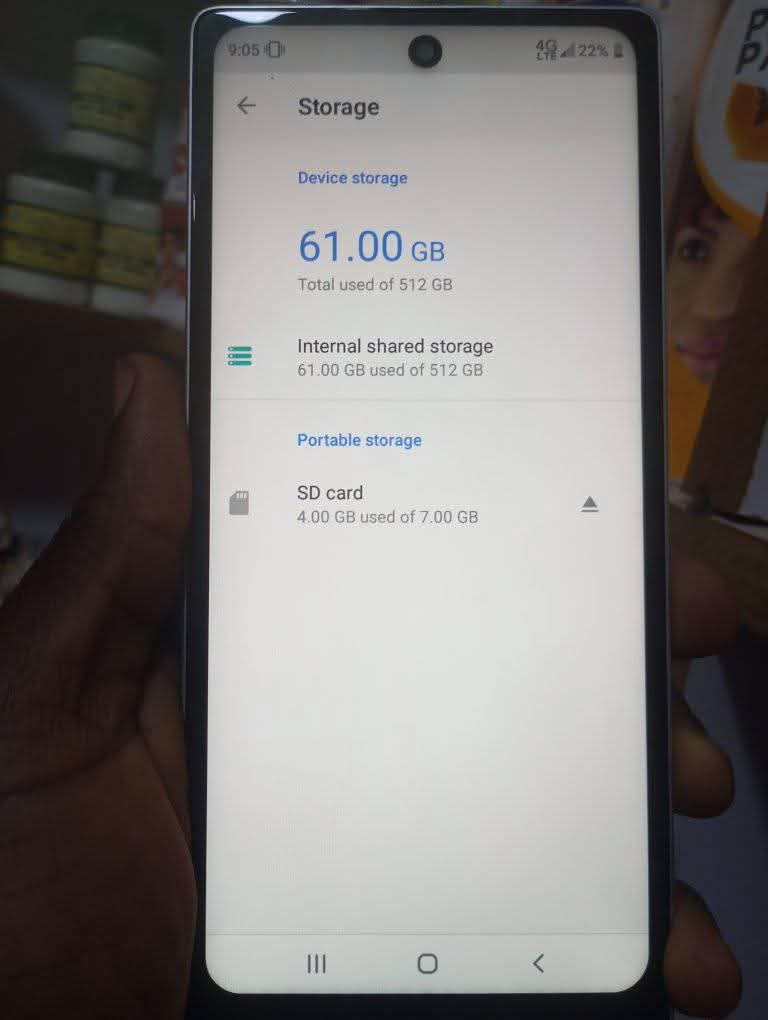Image resolution: width=768 pixels, height=1020 pixels.
Task: Go back from the Storage screen
Action: click(x=246, y=106)
